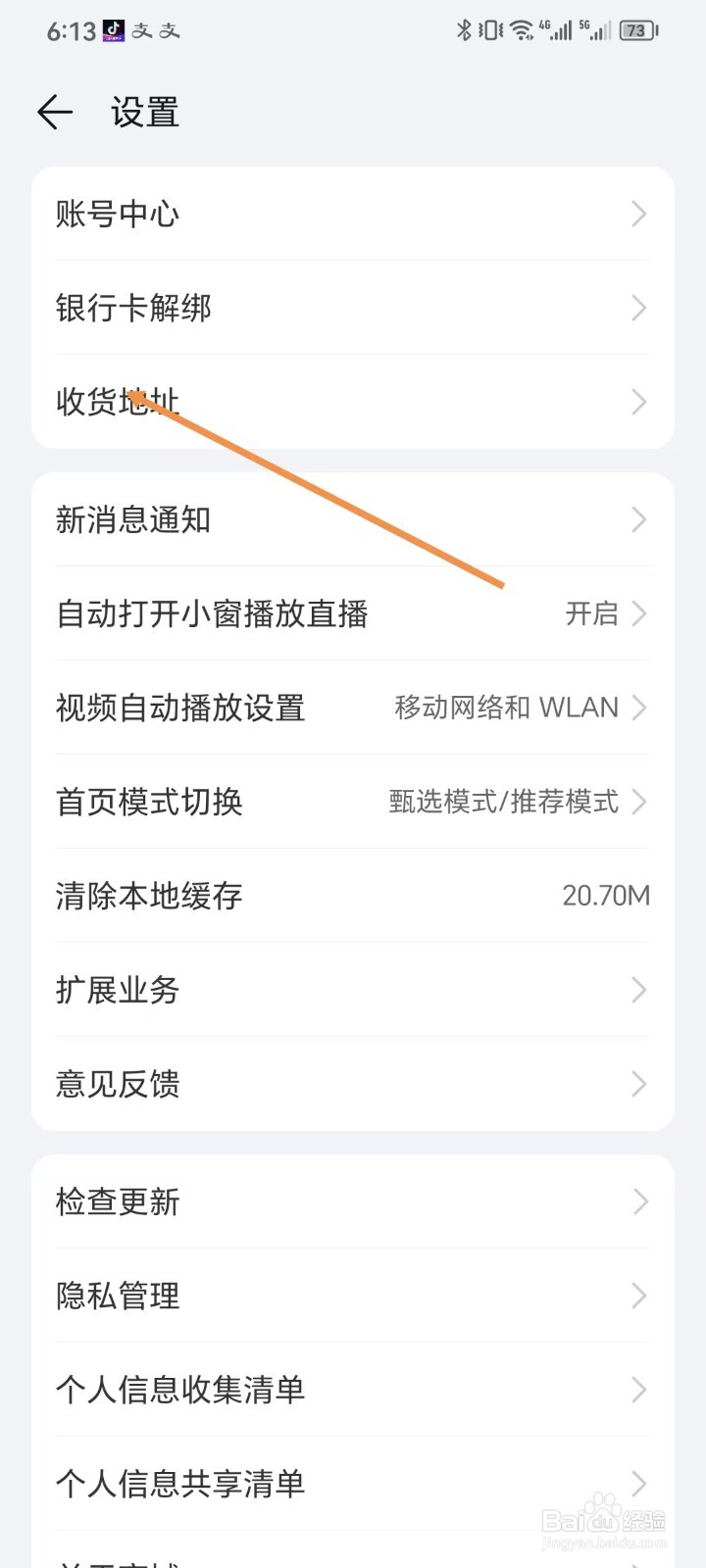The width and height of the screenshot is (706, 1568).
Task: Open the 意见反馈 chevron
Action: (x=638, y=1084)
